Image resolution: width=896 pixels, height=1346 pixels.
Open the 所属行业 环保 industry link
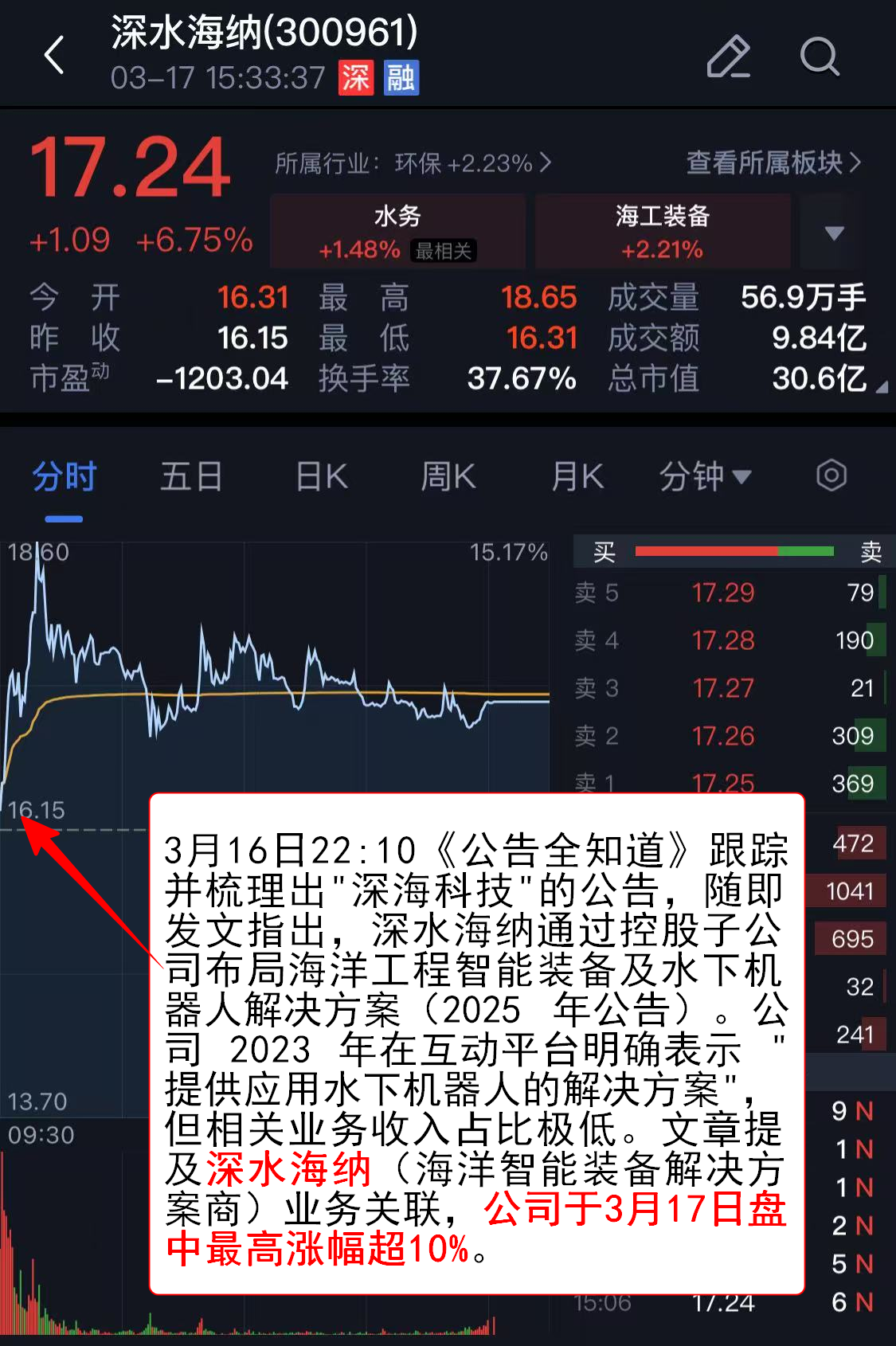(413, 163)
